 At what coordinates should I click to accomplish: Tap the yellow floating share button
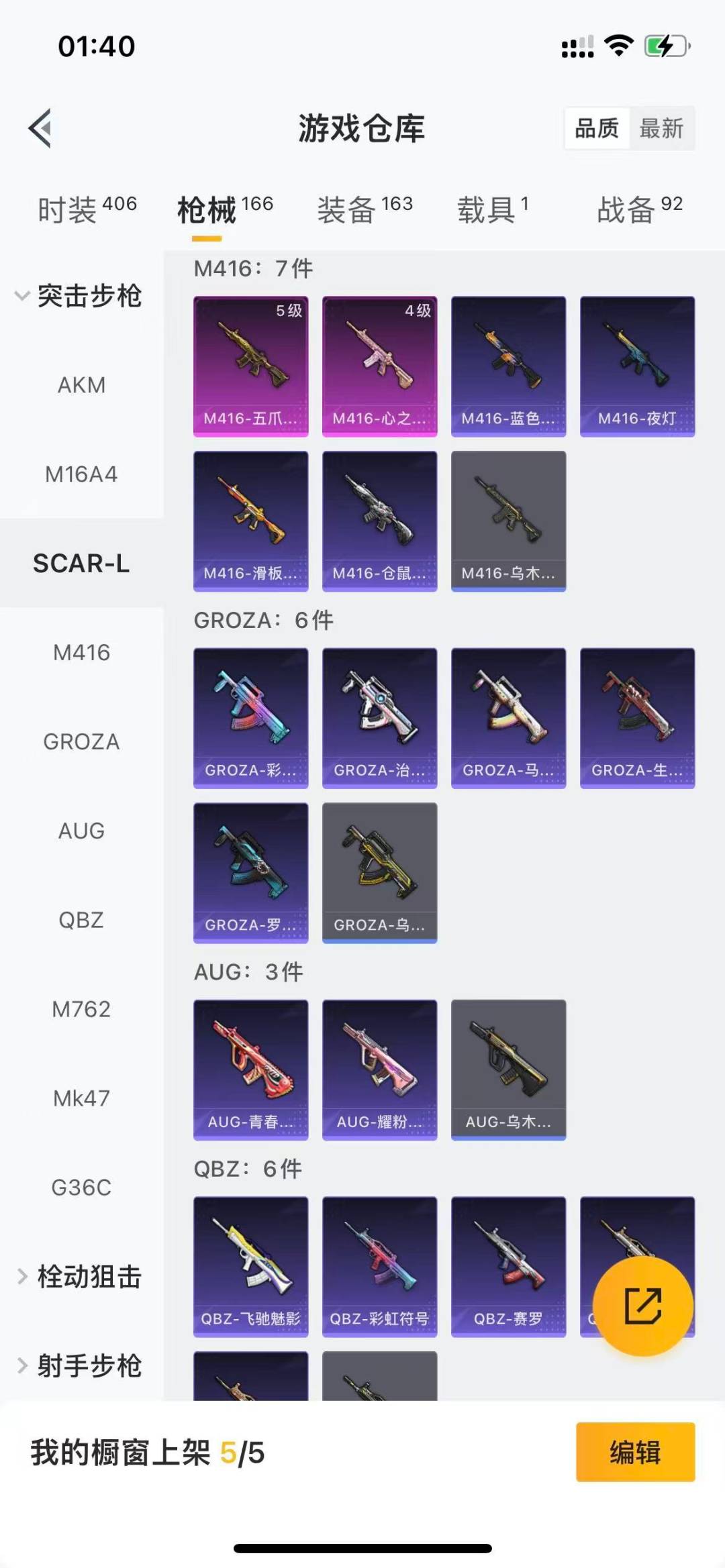642,1306
